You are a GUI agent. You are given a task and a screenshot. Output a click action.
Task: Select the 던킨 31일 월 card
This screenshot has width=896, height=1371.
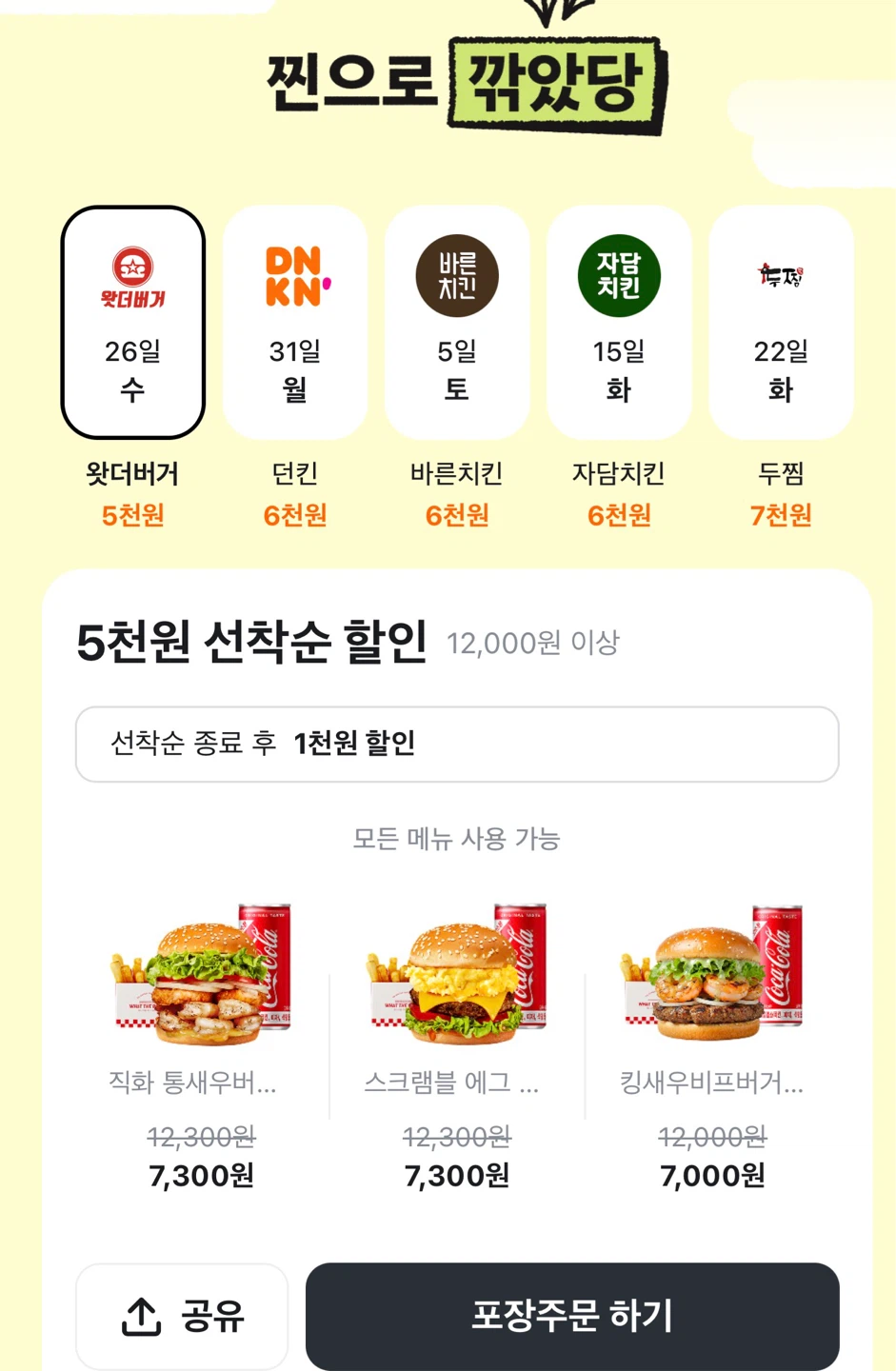tap(295, 322)
